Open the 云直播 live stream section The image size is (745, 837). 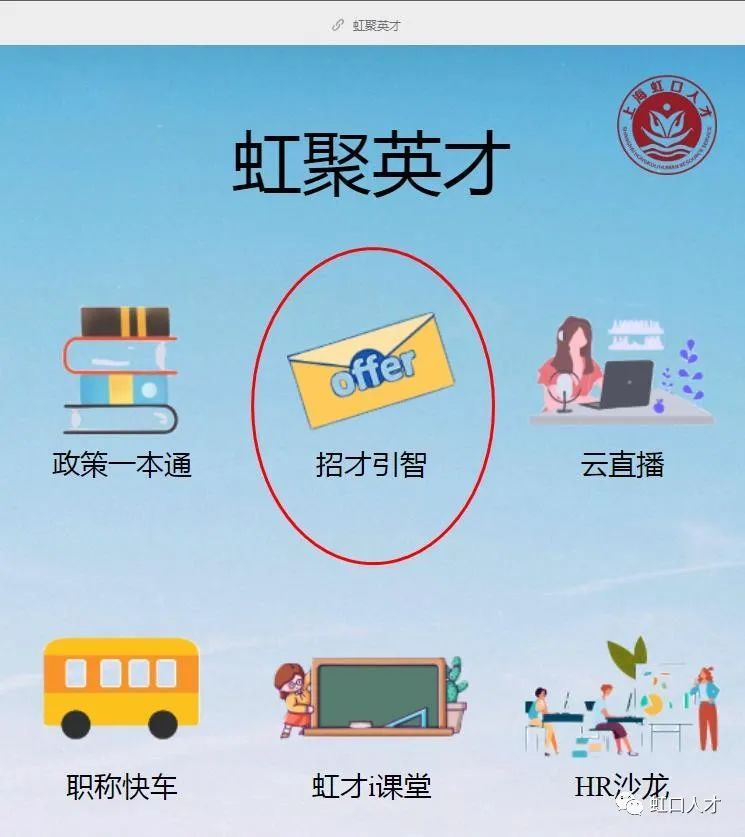622,397
